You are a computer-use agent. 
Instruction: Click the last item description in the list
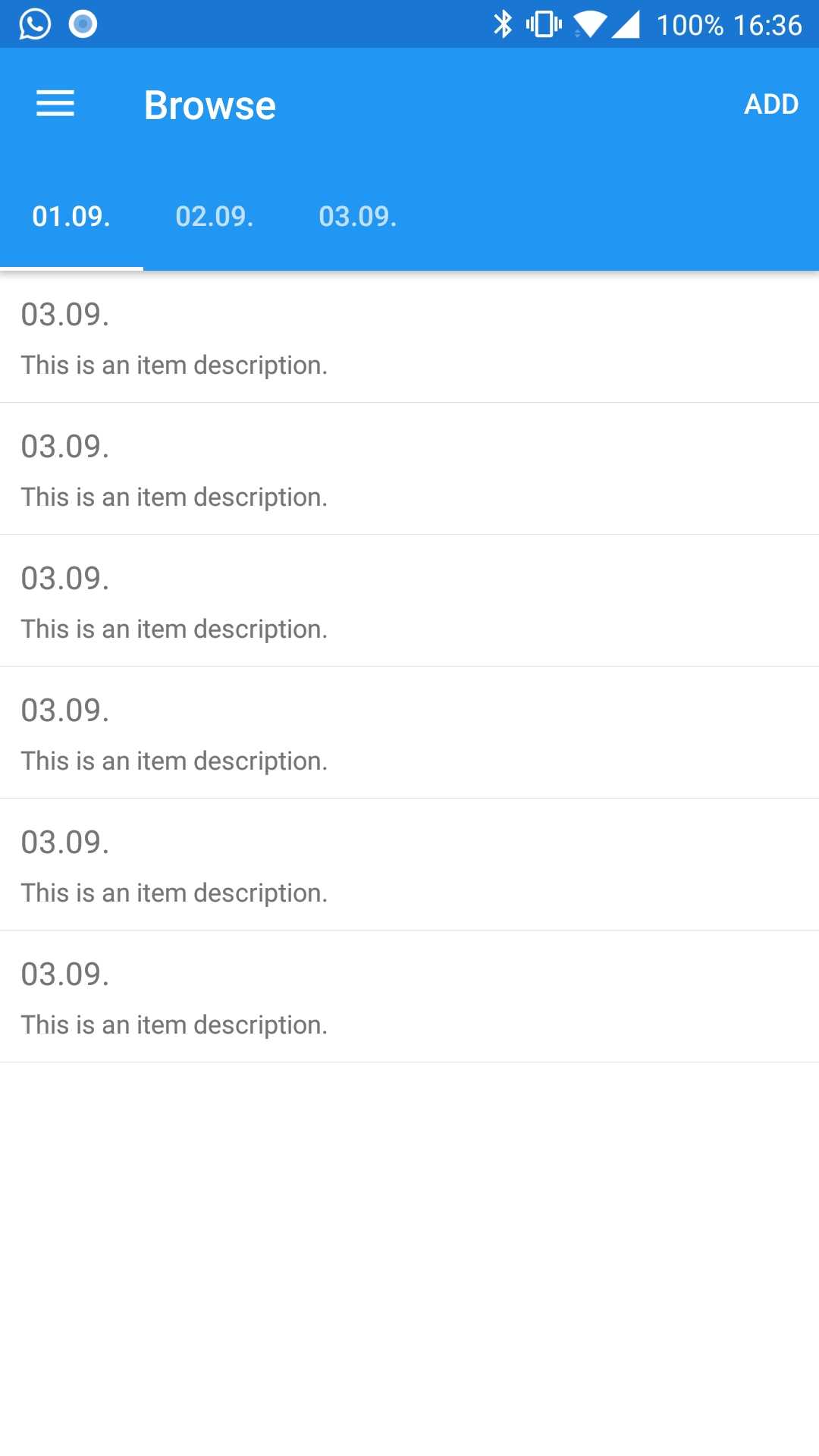pyautogui.click(x=174, y=1024)
